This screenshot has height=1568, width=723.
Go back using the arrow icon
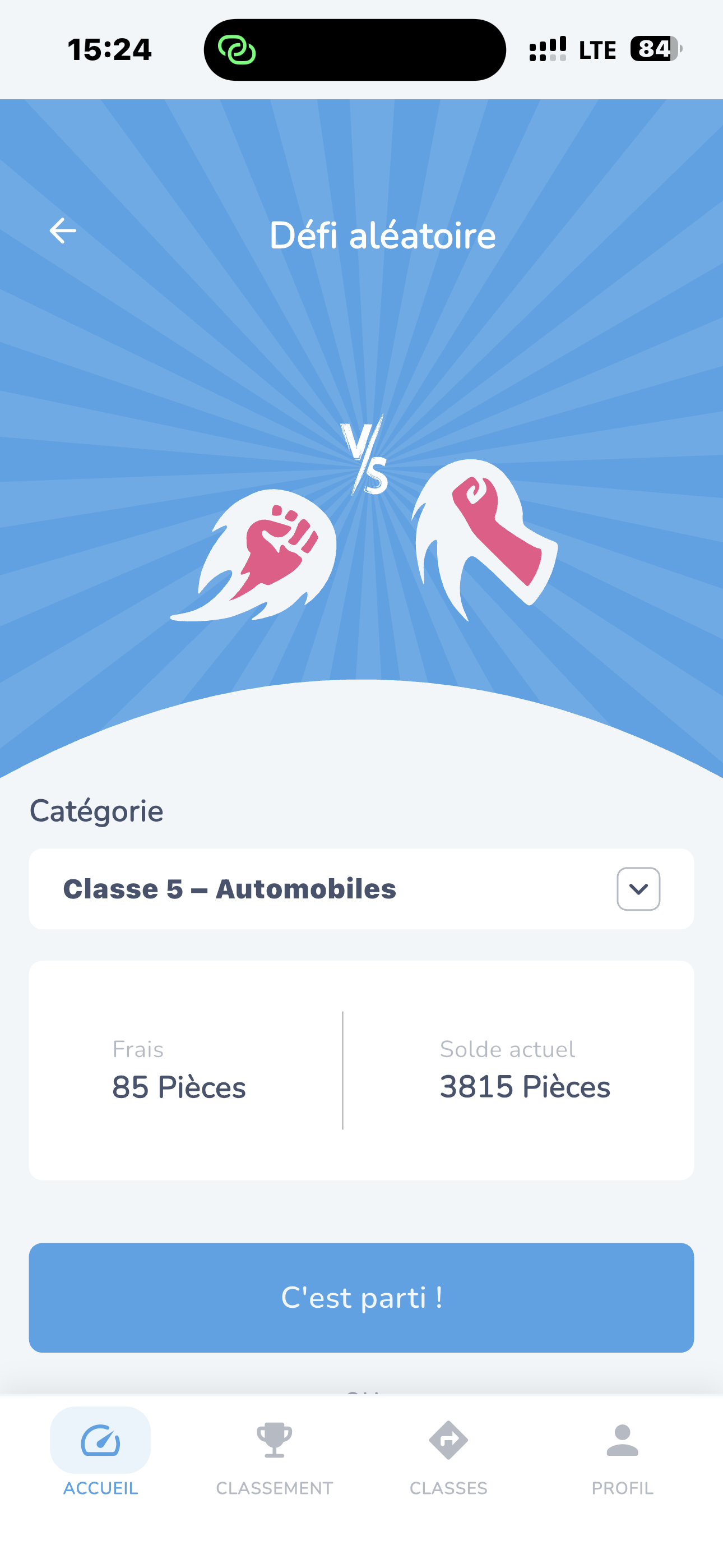tap(63, 230)
